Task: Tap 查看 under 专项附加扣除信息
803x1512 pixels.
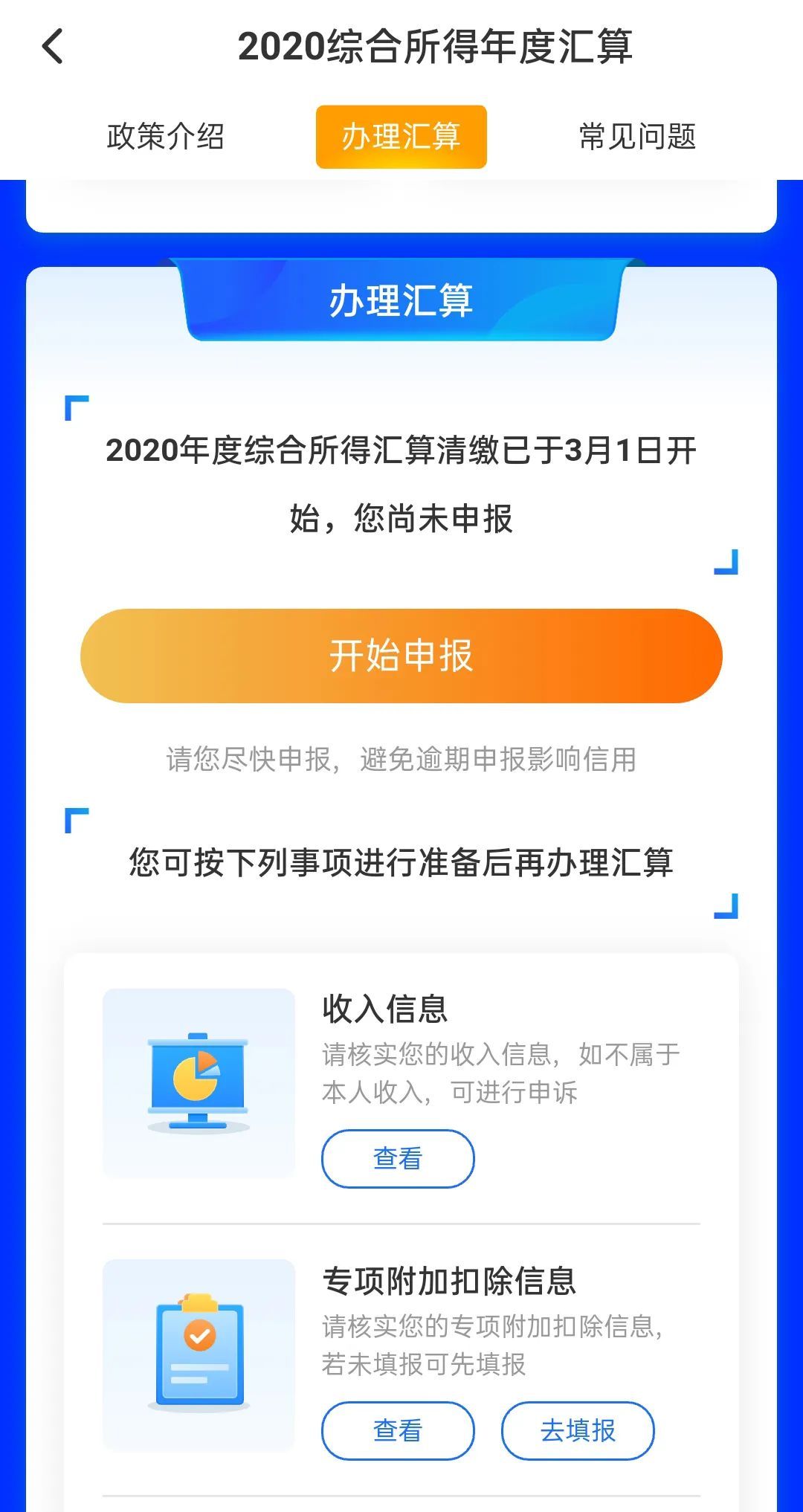Action: (x=398, y=1429)
